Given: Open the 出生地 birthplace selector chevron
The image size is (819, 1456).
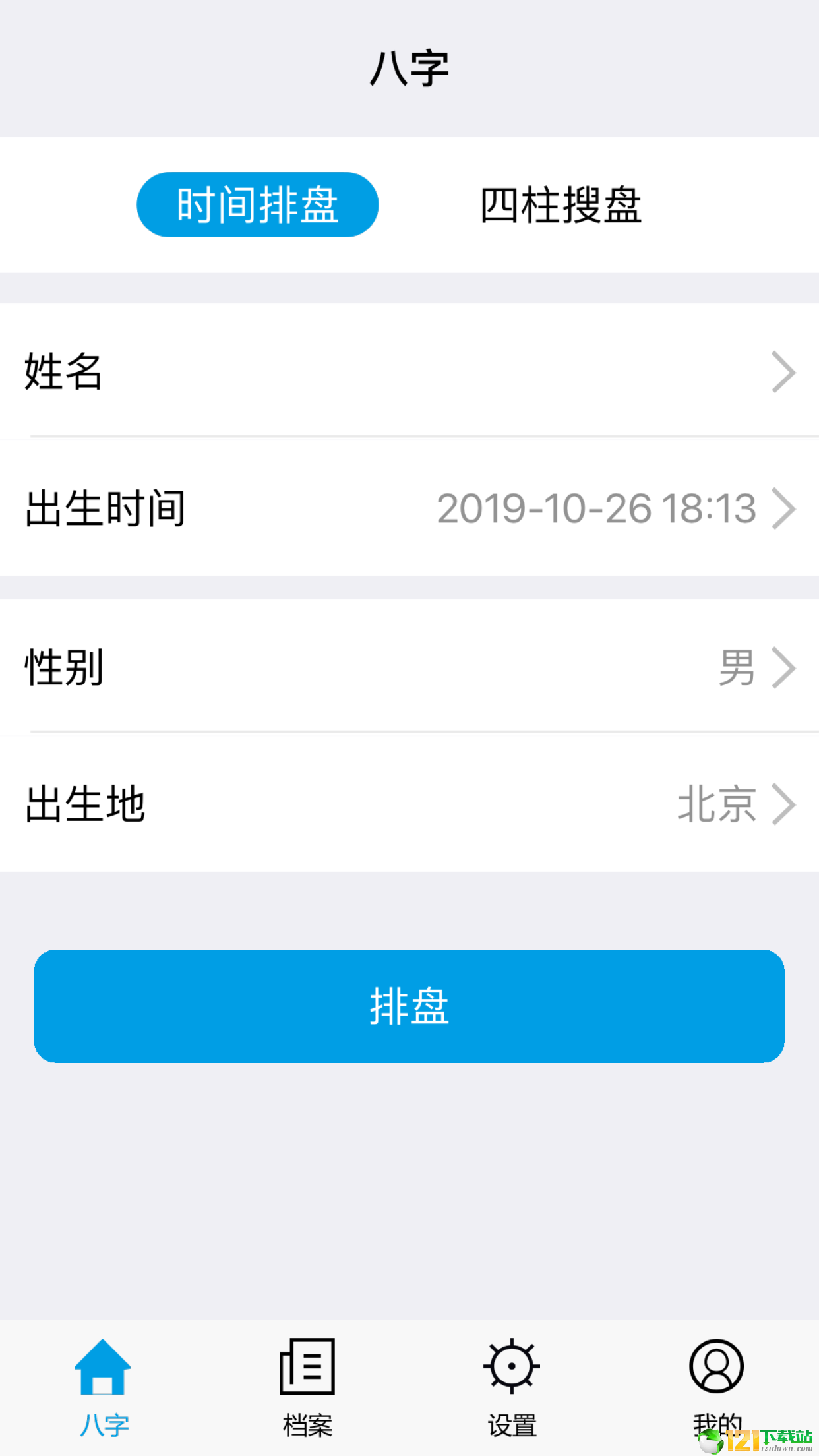Looking at the screenshot, I should (x=785, y=803).
